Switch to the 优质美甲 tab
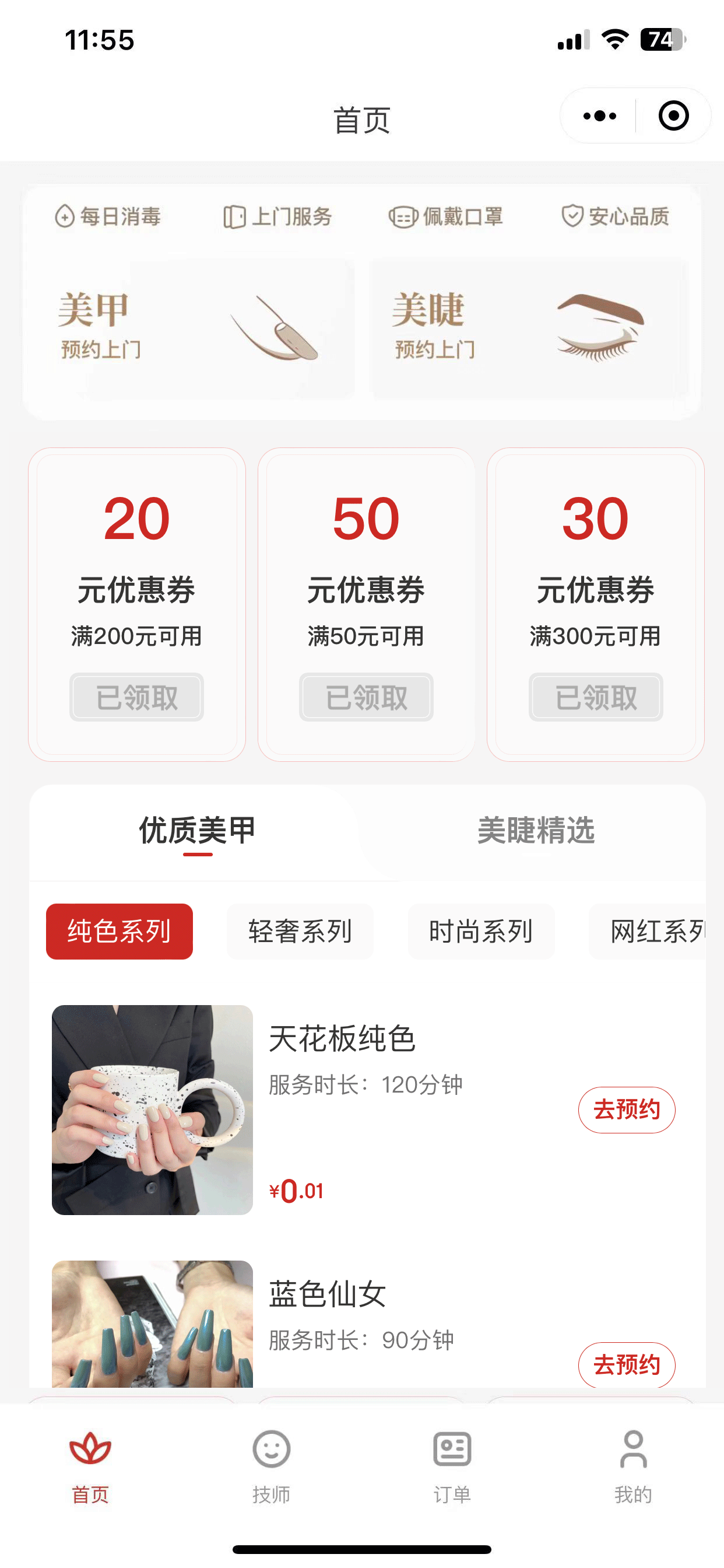This screenshot has height=1568, width=724. (x=197, y=830)
